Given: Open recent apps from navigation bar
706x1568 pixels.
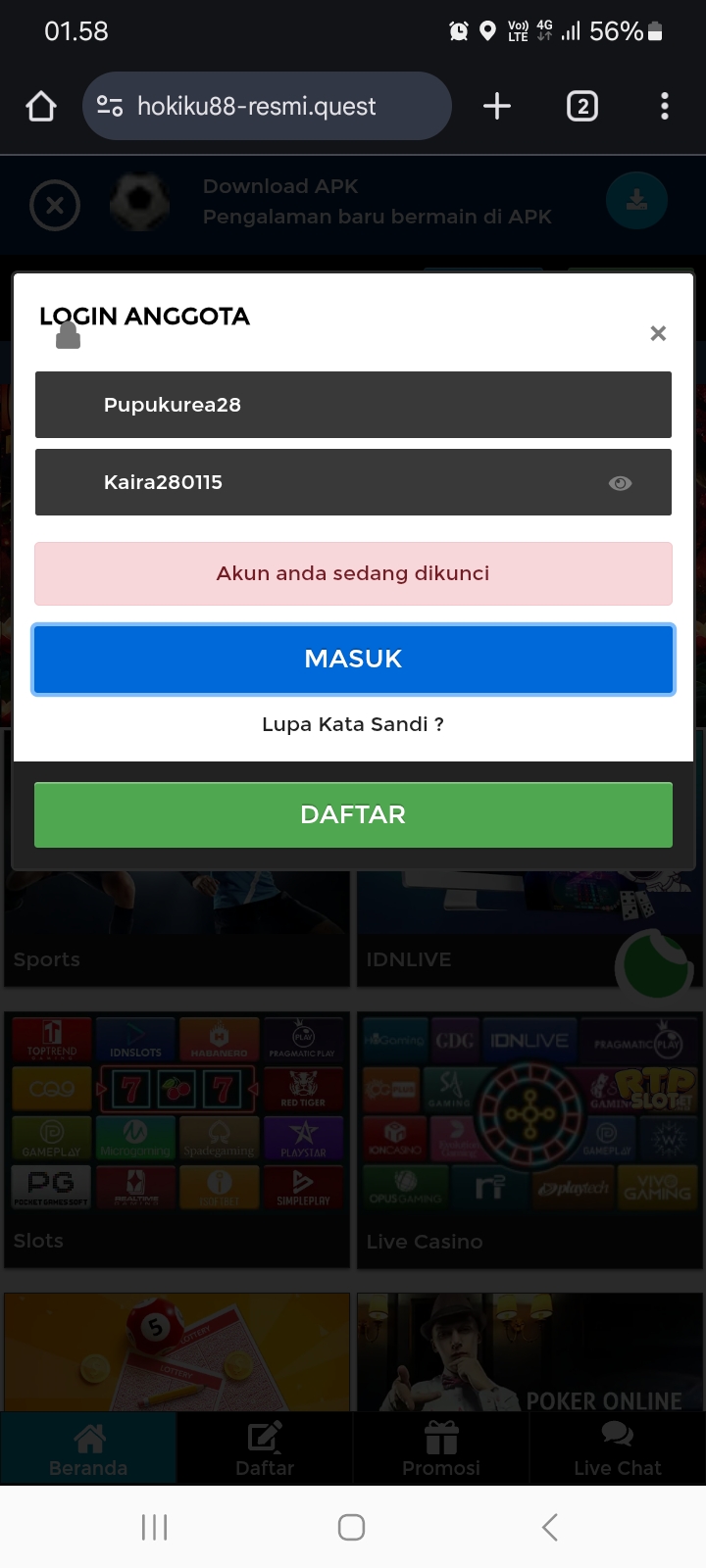Looking at the screenshot, I should [155, 1527].
